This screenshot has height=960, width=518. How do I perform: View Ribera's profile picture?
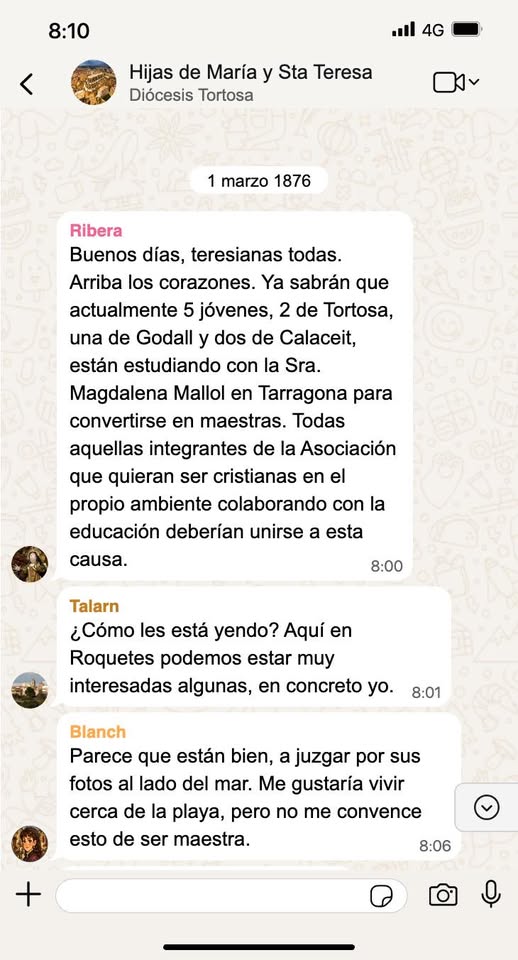tap(29, 564)
